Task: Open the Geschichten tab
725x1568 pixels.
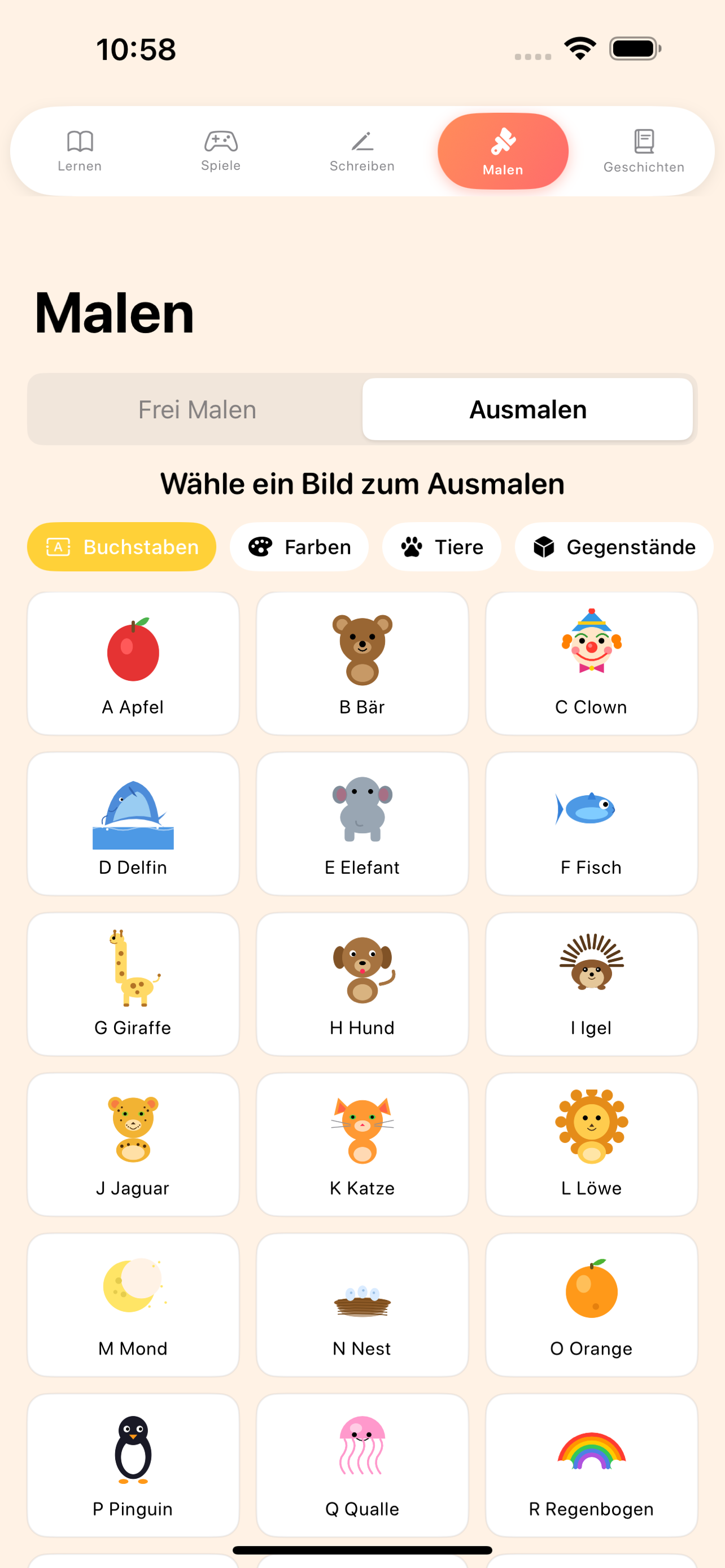Action: (x=644, y=151)
